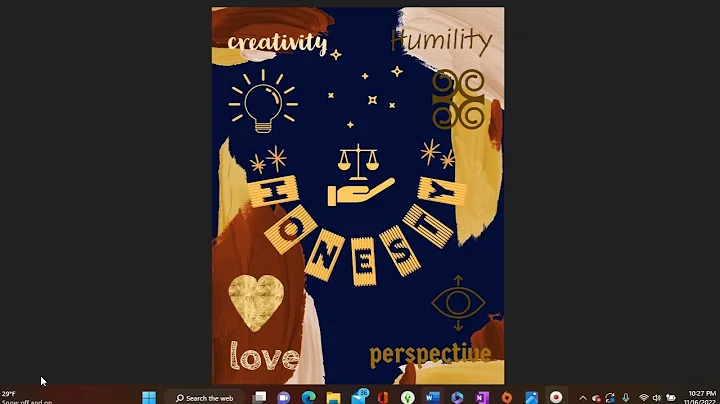Viewport: 720px width, 404px height.
Task: Open the Mail app with unread badge
Action: pos(358,397)
